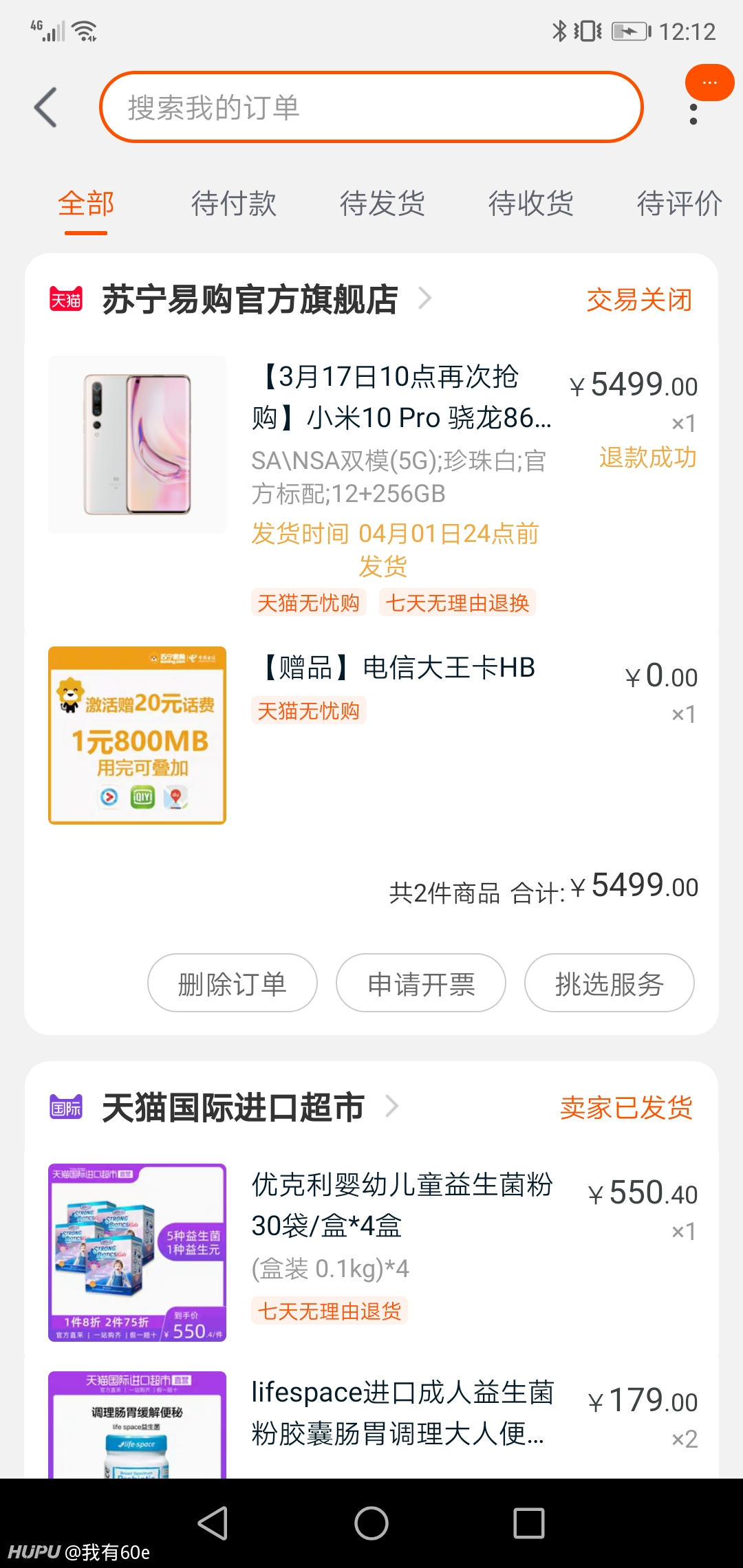Open the 优克利婴幼儿童益生菌粉 order item
Viewport: 743px width, 1568px height.
(x=371, y=1252)
